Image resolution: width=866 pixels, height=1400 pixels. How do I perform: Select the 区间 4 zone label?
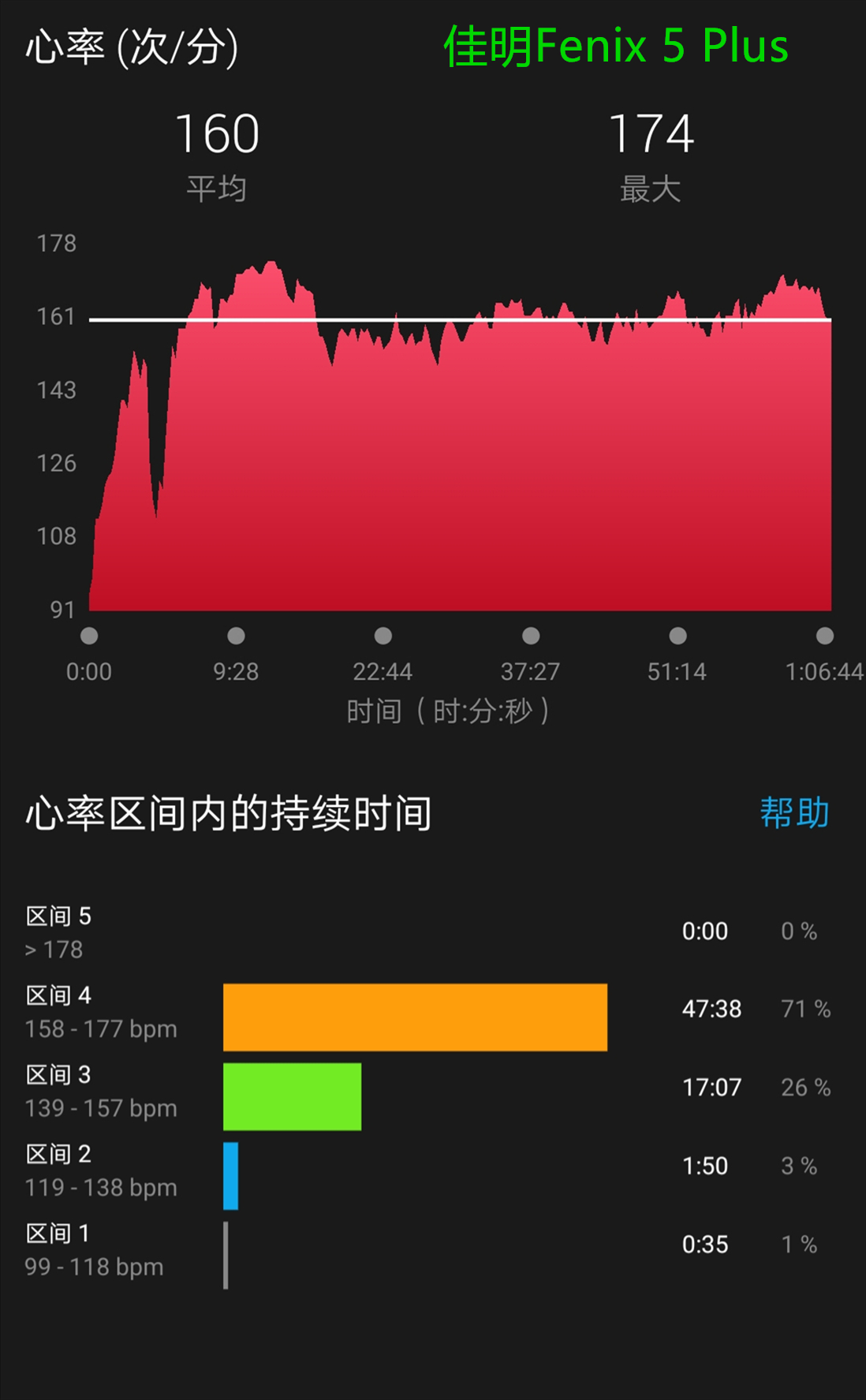pyautogui.click(x=59, y=995)
